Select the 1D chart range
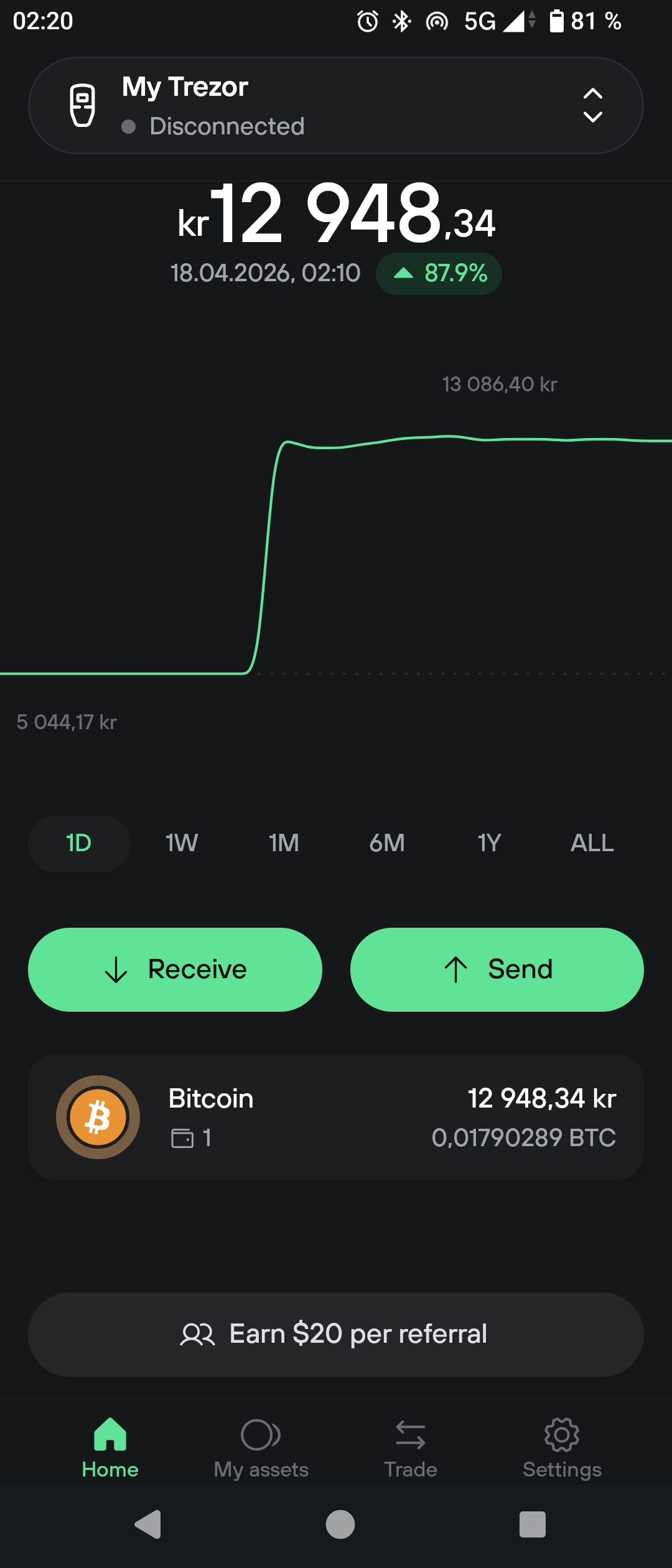Image resolution: width=672 pixels, height=1568 pixels. [79, 843]
